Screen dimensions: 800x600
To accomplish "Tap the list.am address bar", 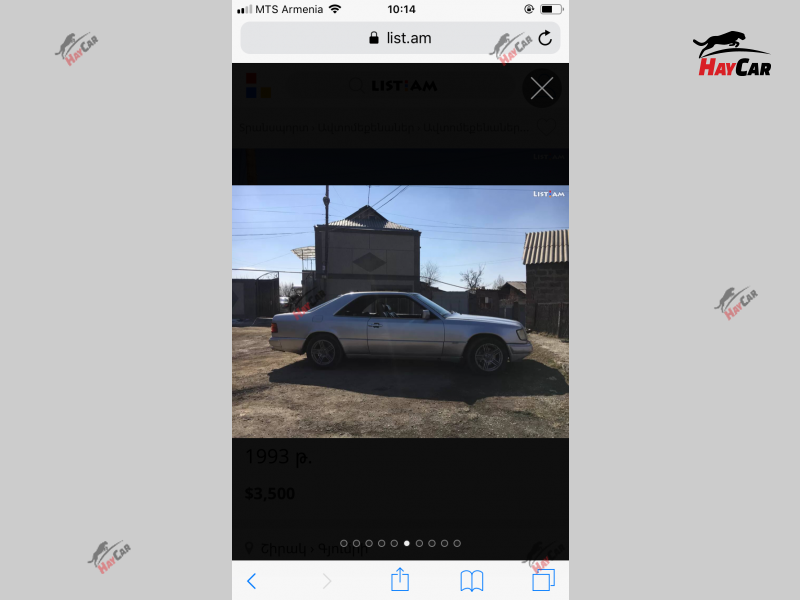I will click(400, 38).
